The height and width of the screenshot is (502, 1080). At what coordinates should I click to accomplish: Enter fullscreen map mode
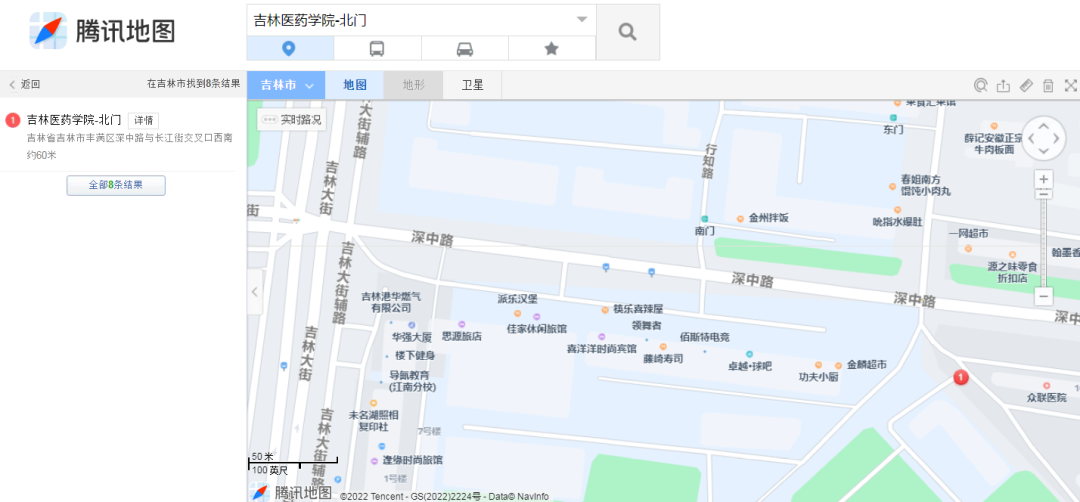coord(1070,86)
